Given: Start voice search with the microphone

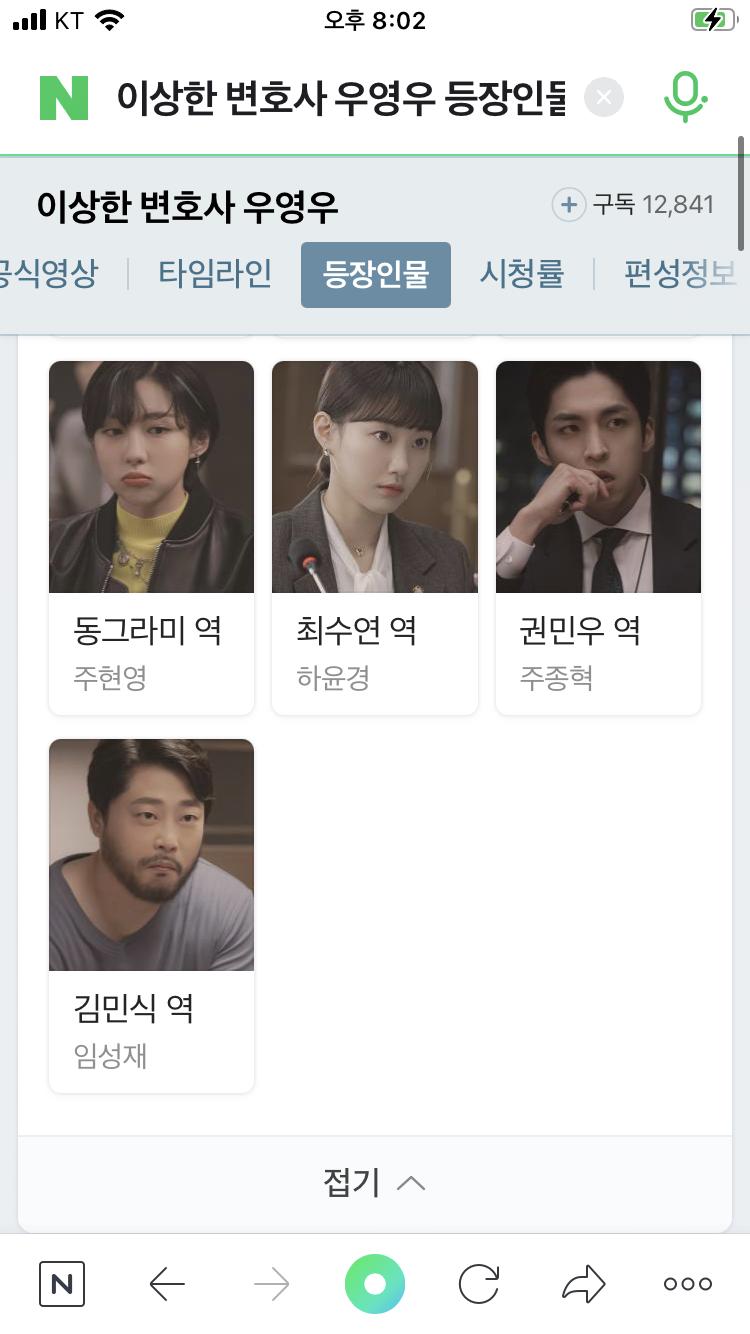Looking at the screenshot, I should pyautogui.click(x=685, y=98).
